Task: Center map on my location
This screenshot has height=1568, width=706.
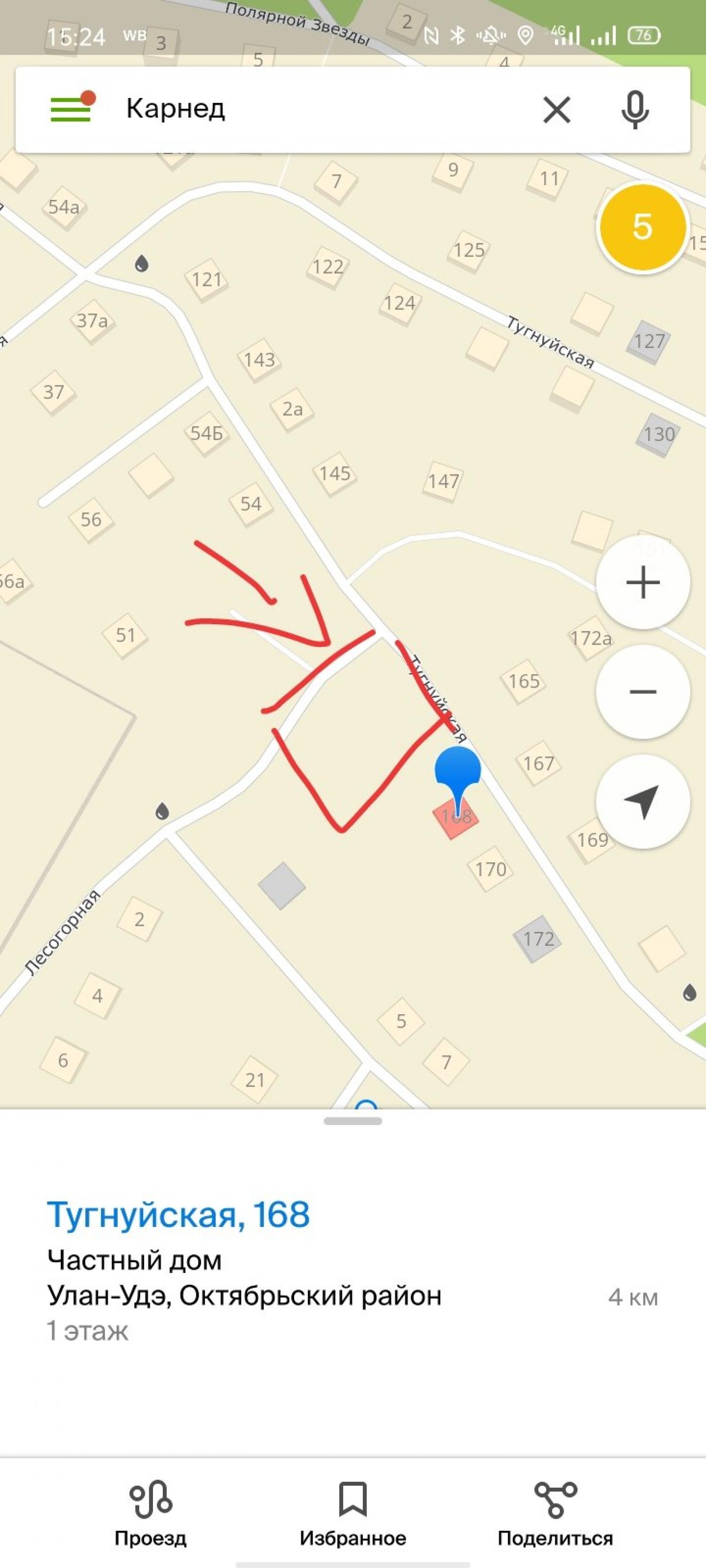Action: click(x=642, y=802)
